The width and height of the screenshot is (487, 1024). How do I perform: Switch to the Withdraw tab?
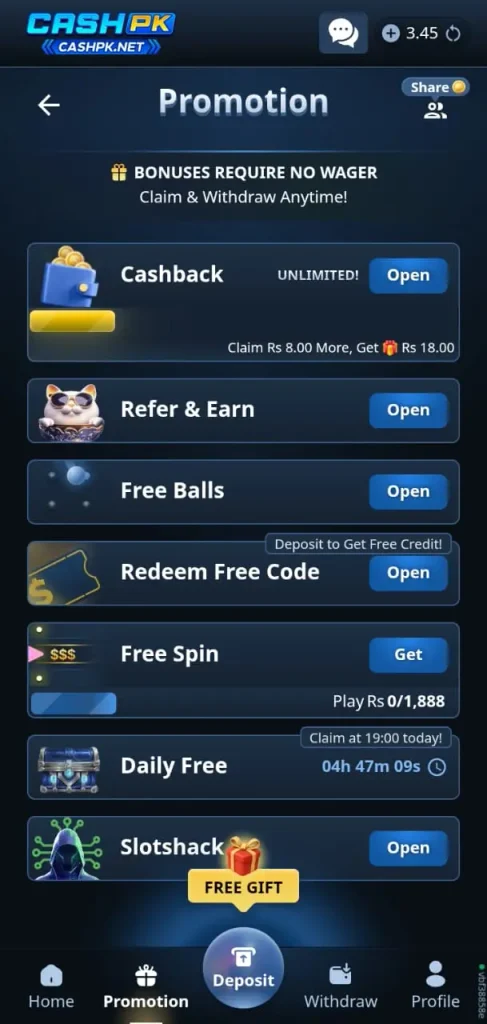(x=341, y=987)
